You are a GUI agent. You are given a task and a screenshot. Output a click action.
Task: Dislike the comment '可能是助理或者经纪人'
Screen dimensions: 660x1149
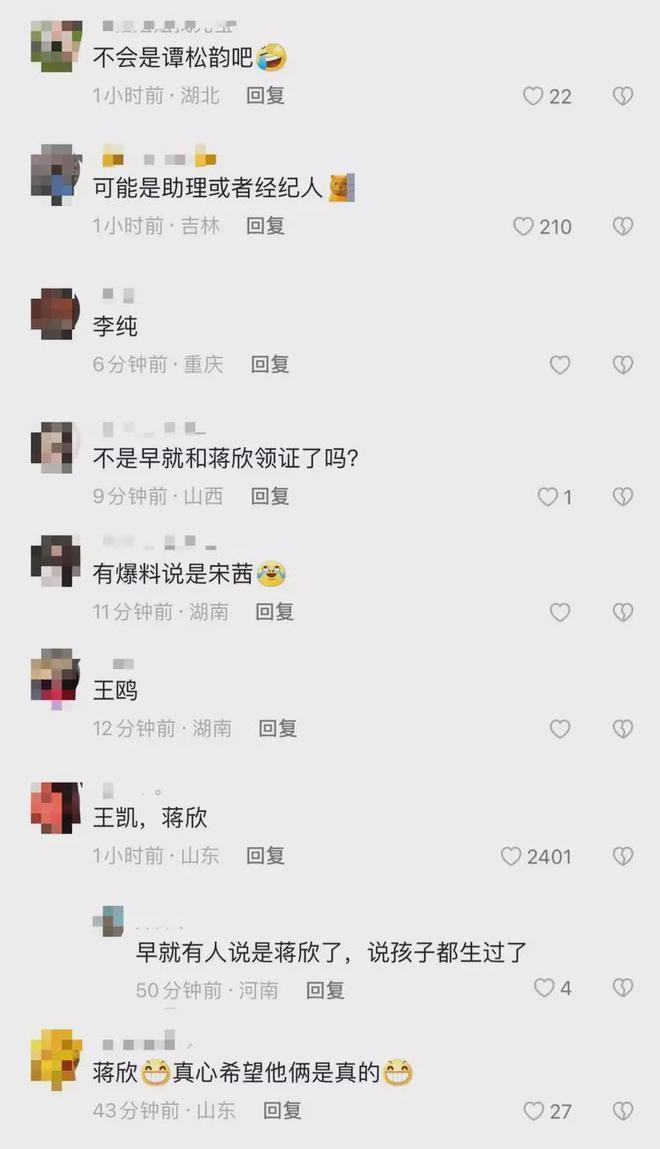point(623,227)
